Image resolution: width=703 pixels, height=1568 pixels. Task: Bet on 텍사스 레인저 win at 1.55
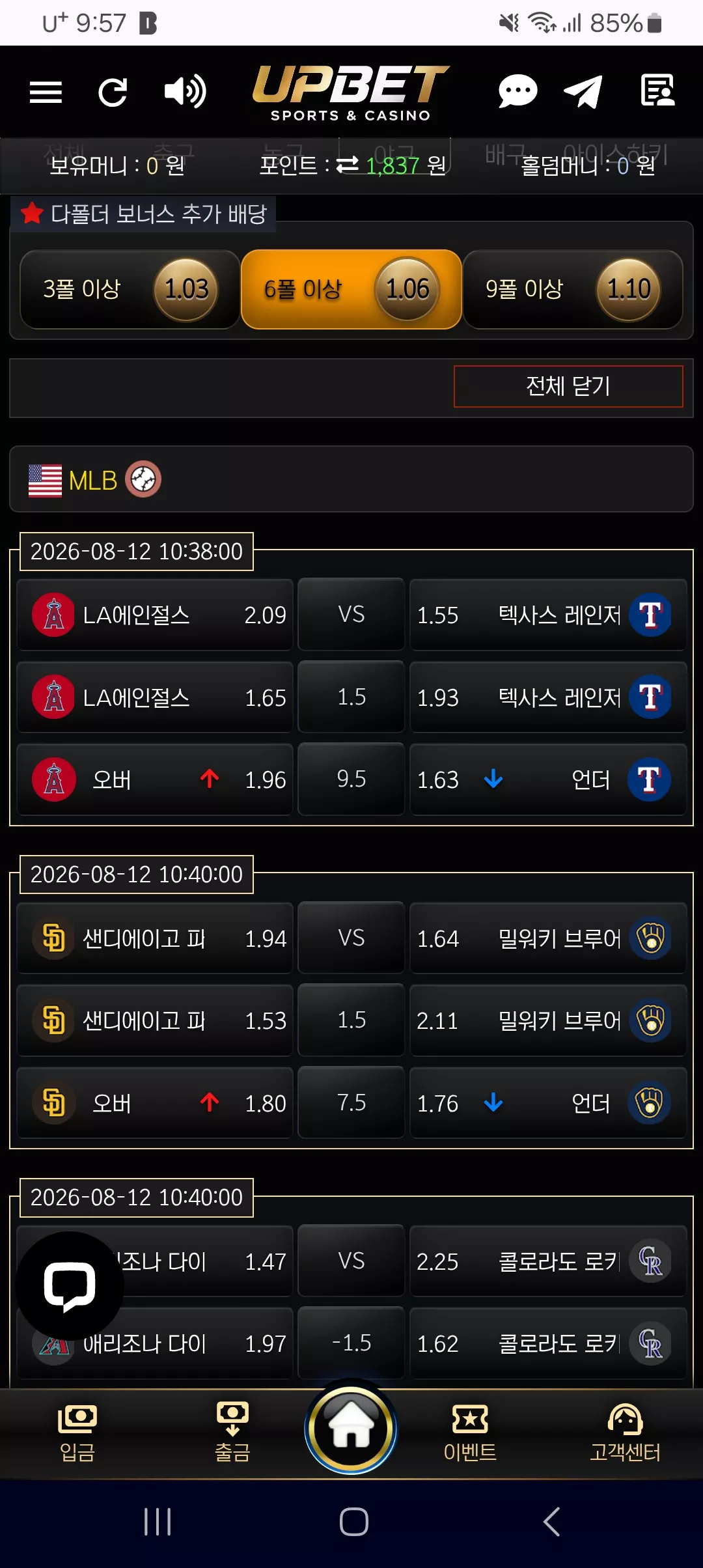548,615
